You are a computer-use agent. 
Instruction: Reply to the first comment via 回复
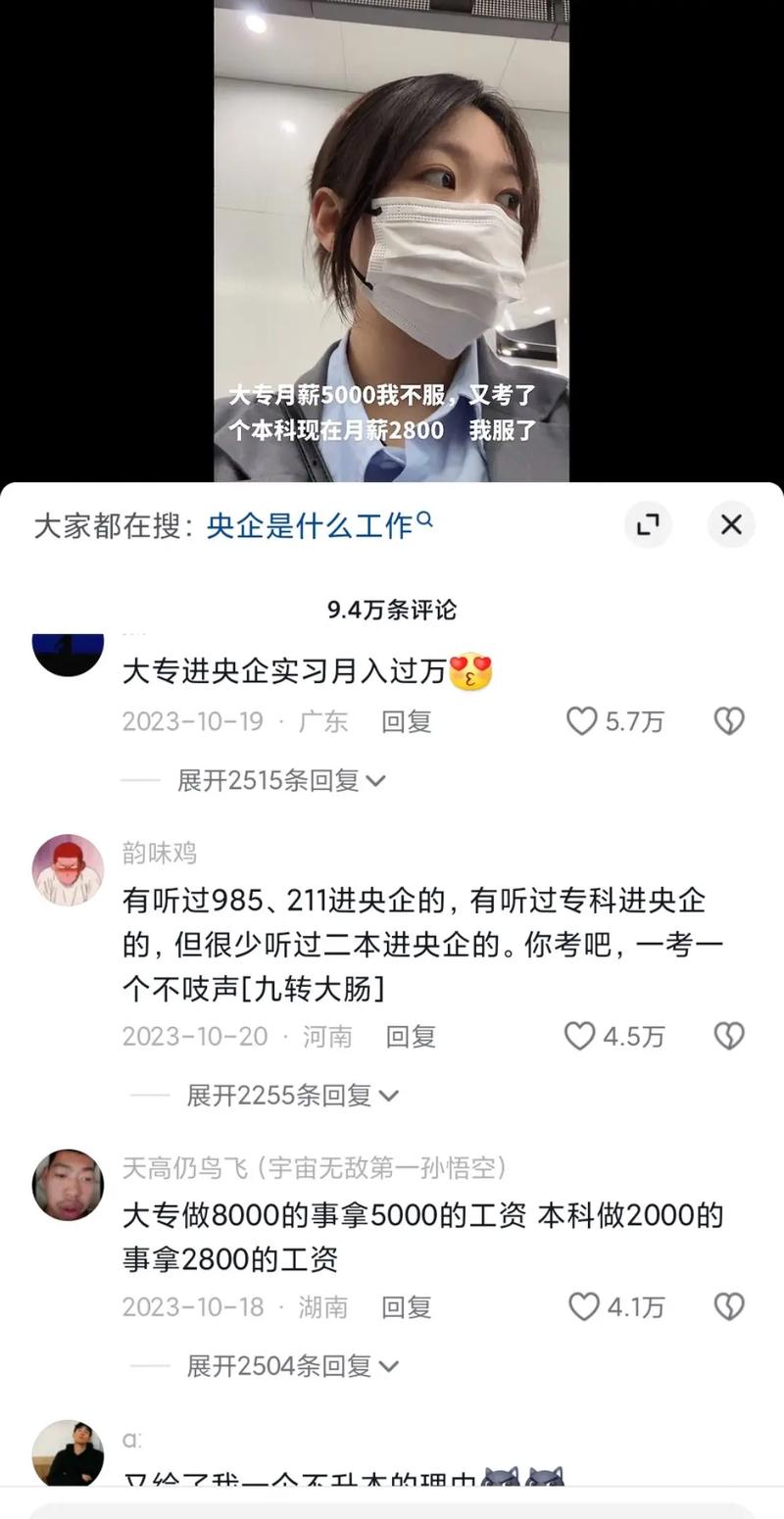tap(407, 720)
